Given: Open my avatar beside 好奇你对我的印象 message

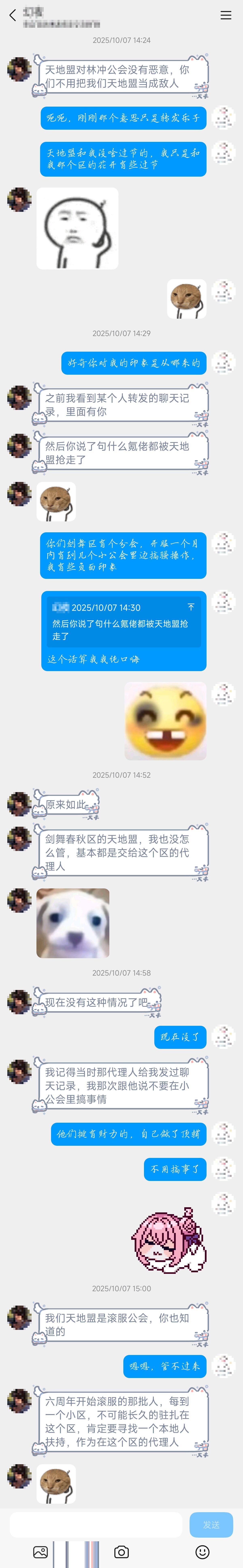Looking at the screenshot, I should tap(224, 363).
